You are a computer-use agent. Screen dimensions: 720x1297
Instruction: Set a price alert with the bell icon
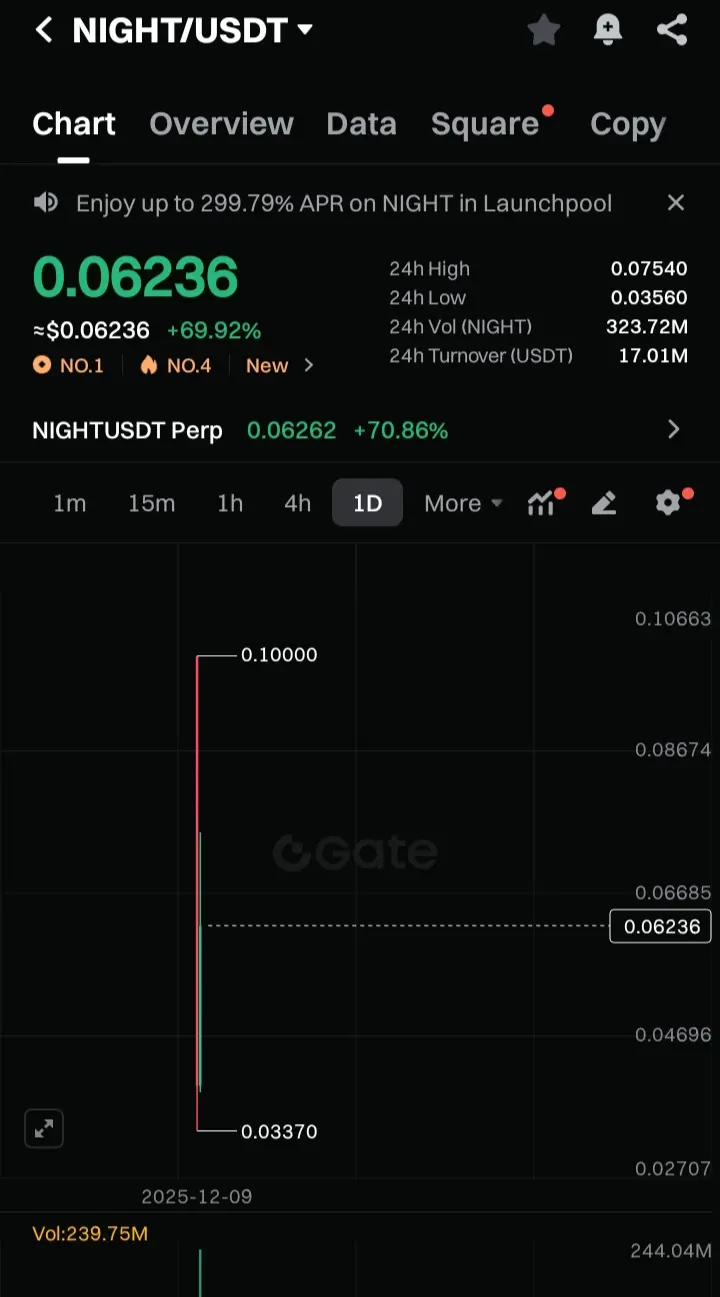(607, 30)
